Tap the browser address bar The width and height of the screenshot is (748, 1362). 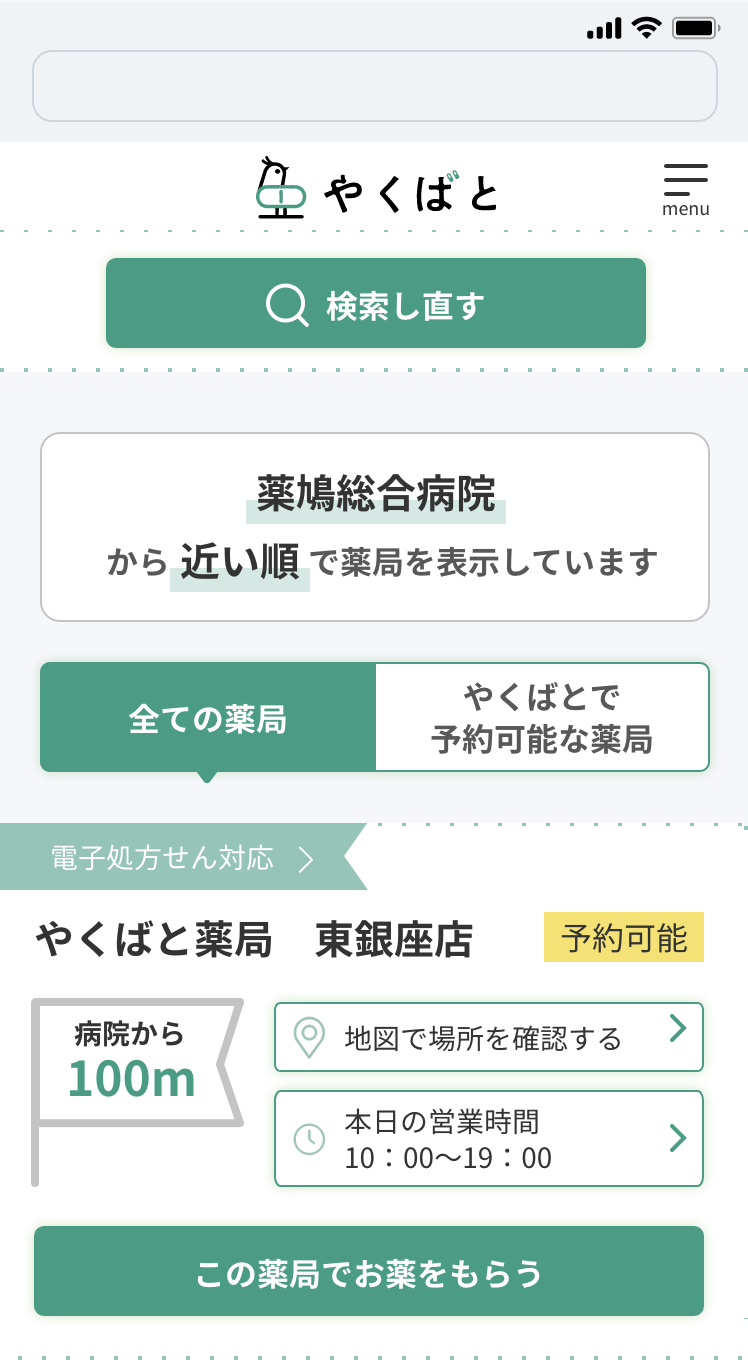tap(375, 86)
